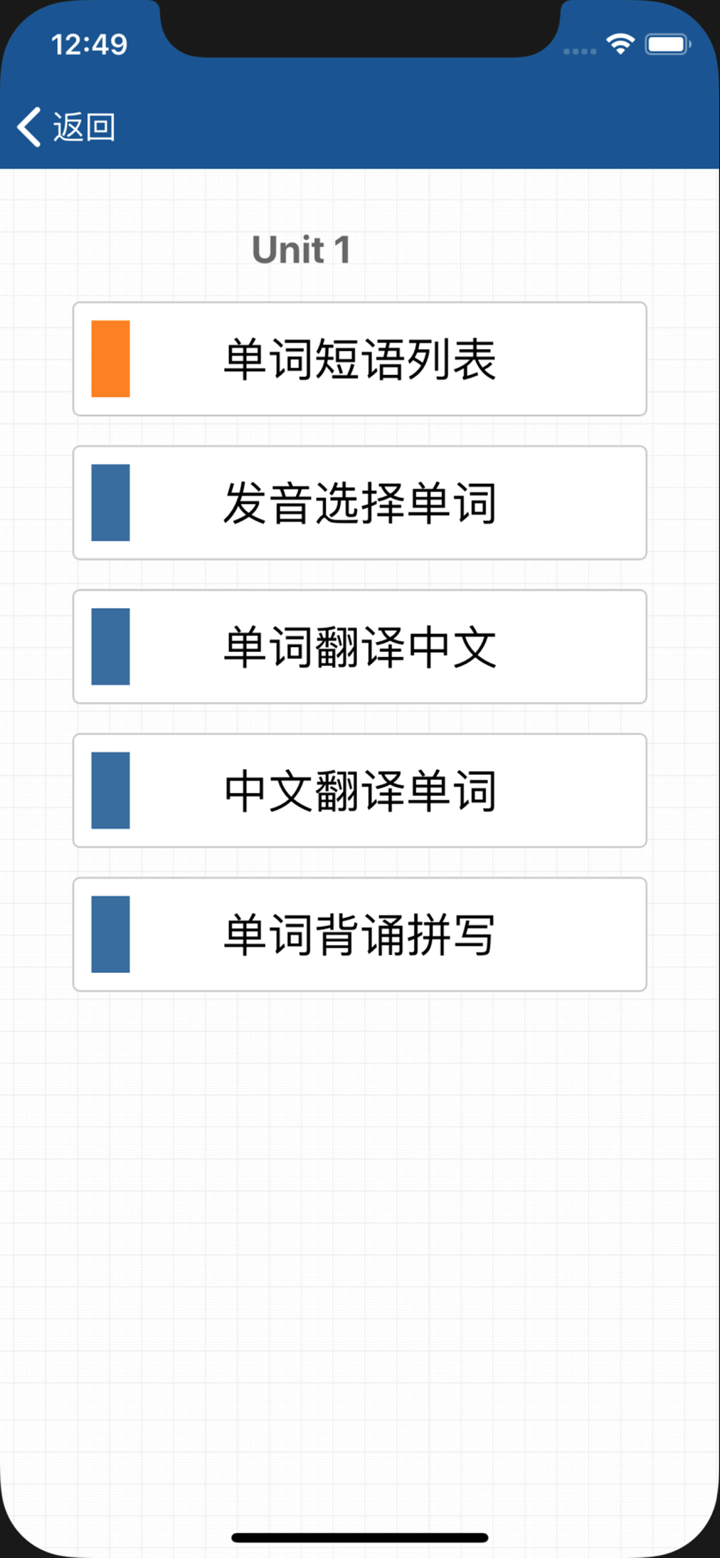Click the blue indicator beside 单词翻译中文
This screenshot has height=1558, width=720.
[110, 646]
